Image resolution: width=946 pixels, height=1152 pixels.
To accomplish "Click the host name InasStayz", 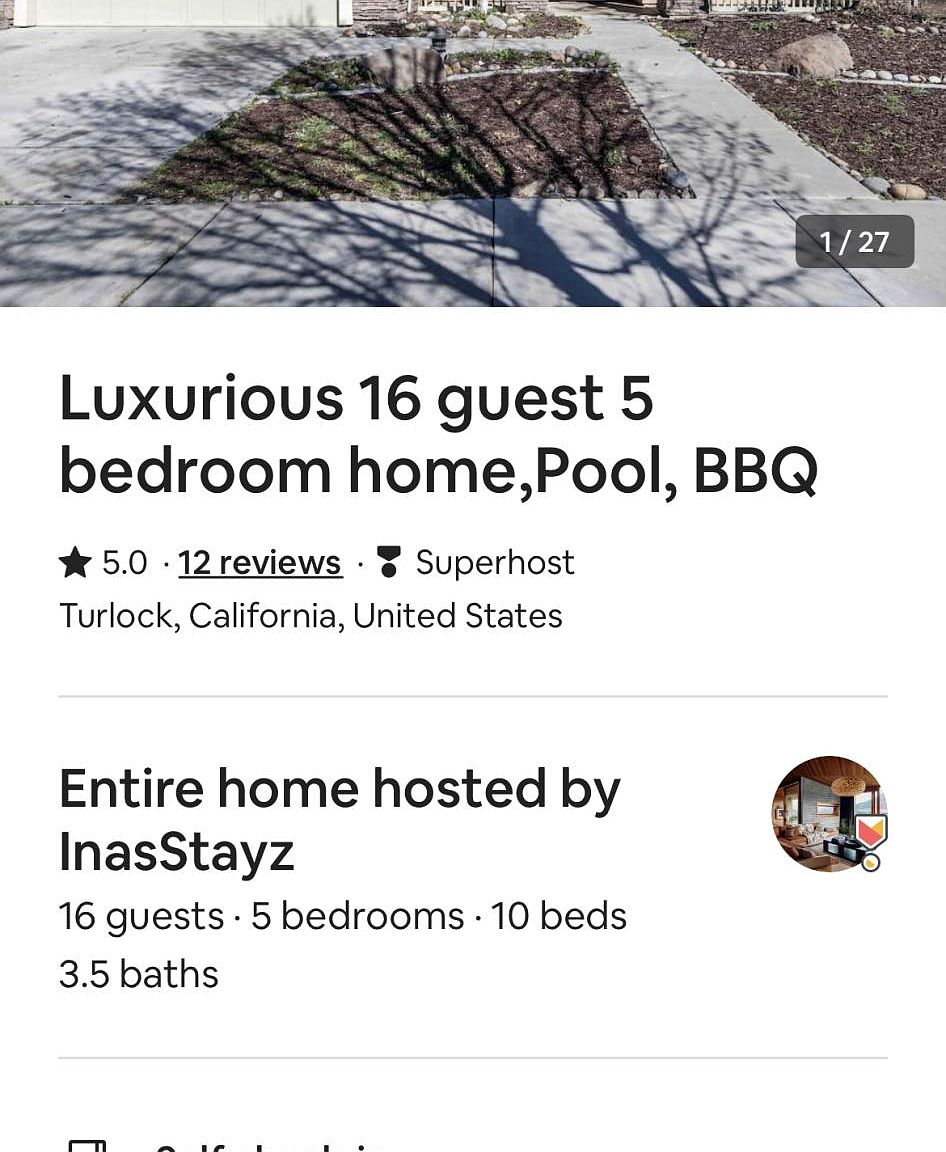I will click(176, 852).
